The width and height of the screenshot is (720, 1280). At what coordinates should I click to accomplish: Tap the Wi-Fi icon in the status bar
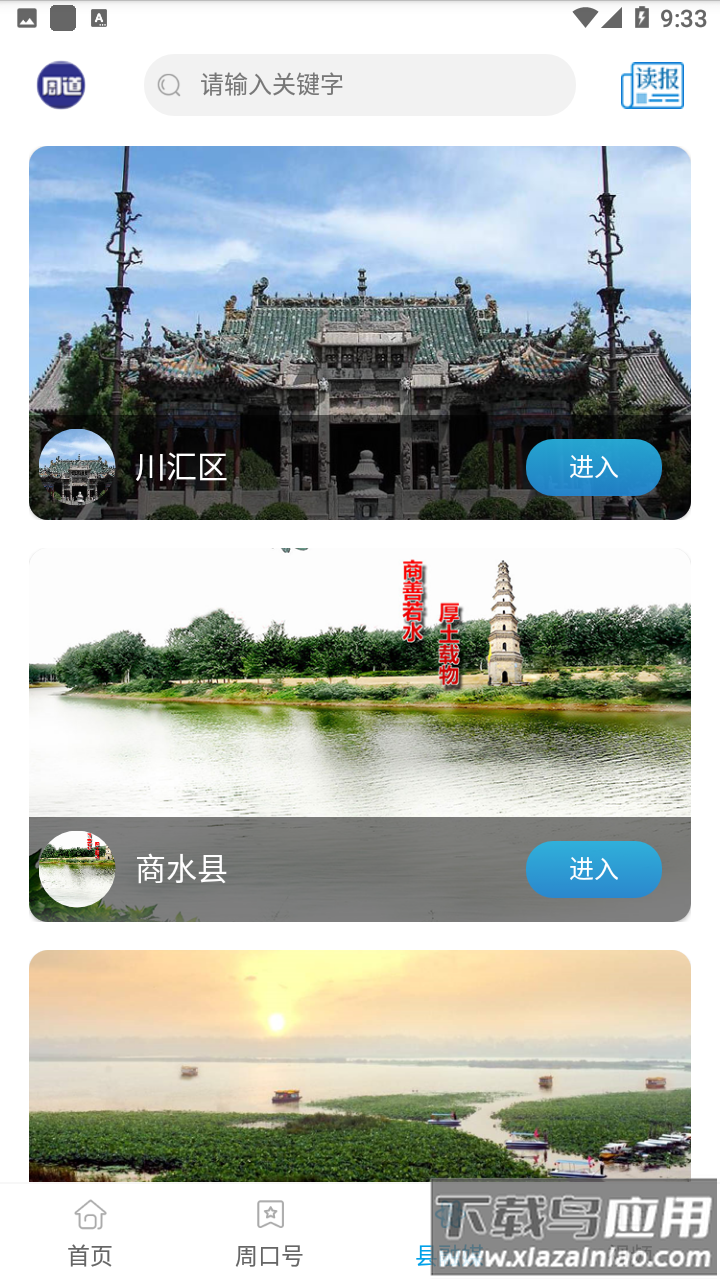[x=584, y=16]
